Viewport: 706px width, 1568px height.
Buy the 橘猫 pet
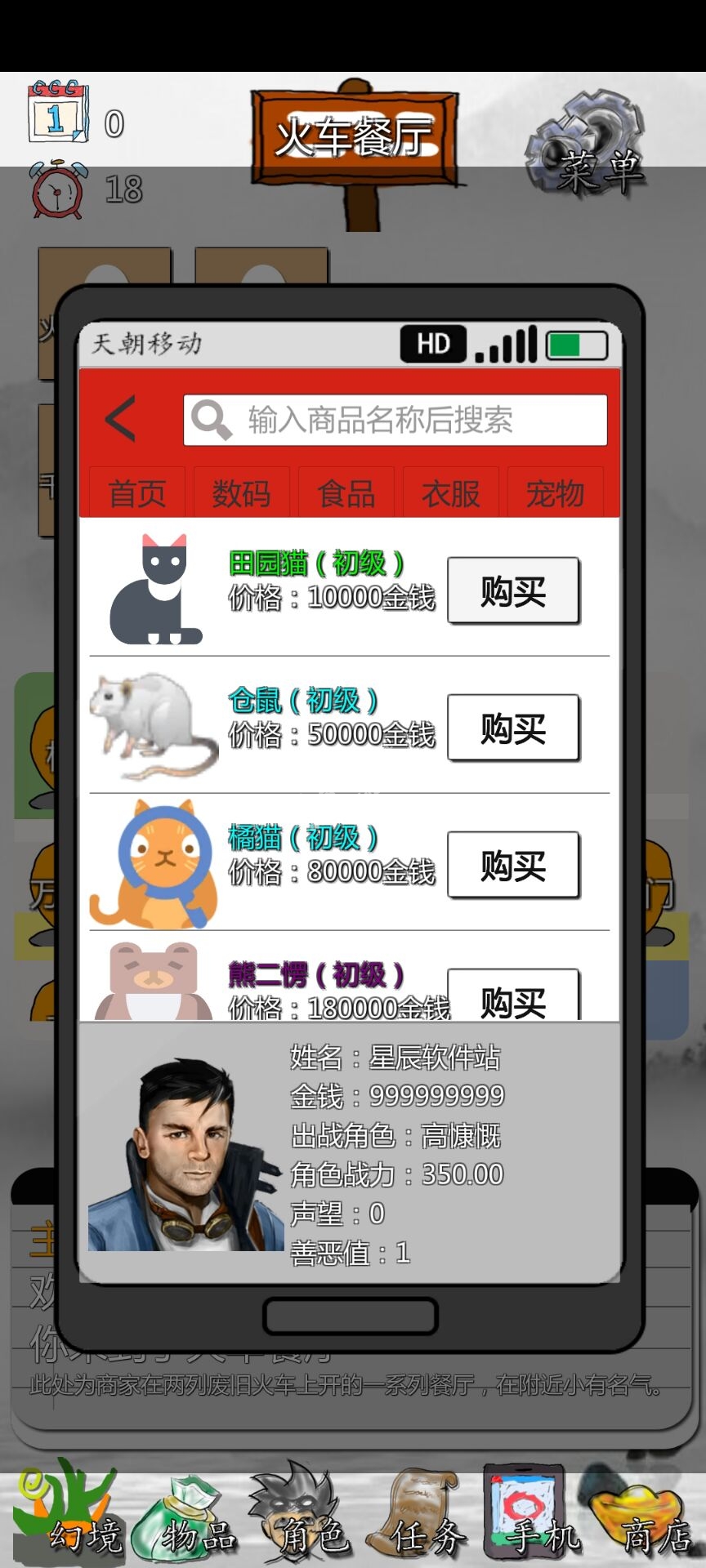pos(513,865)
